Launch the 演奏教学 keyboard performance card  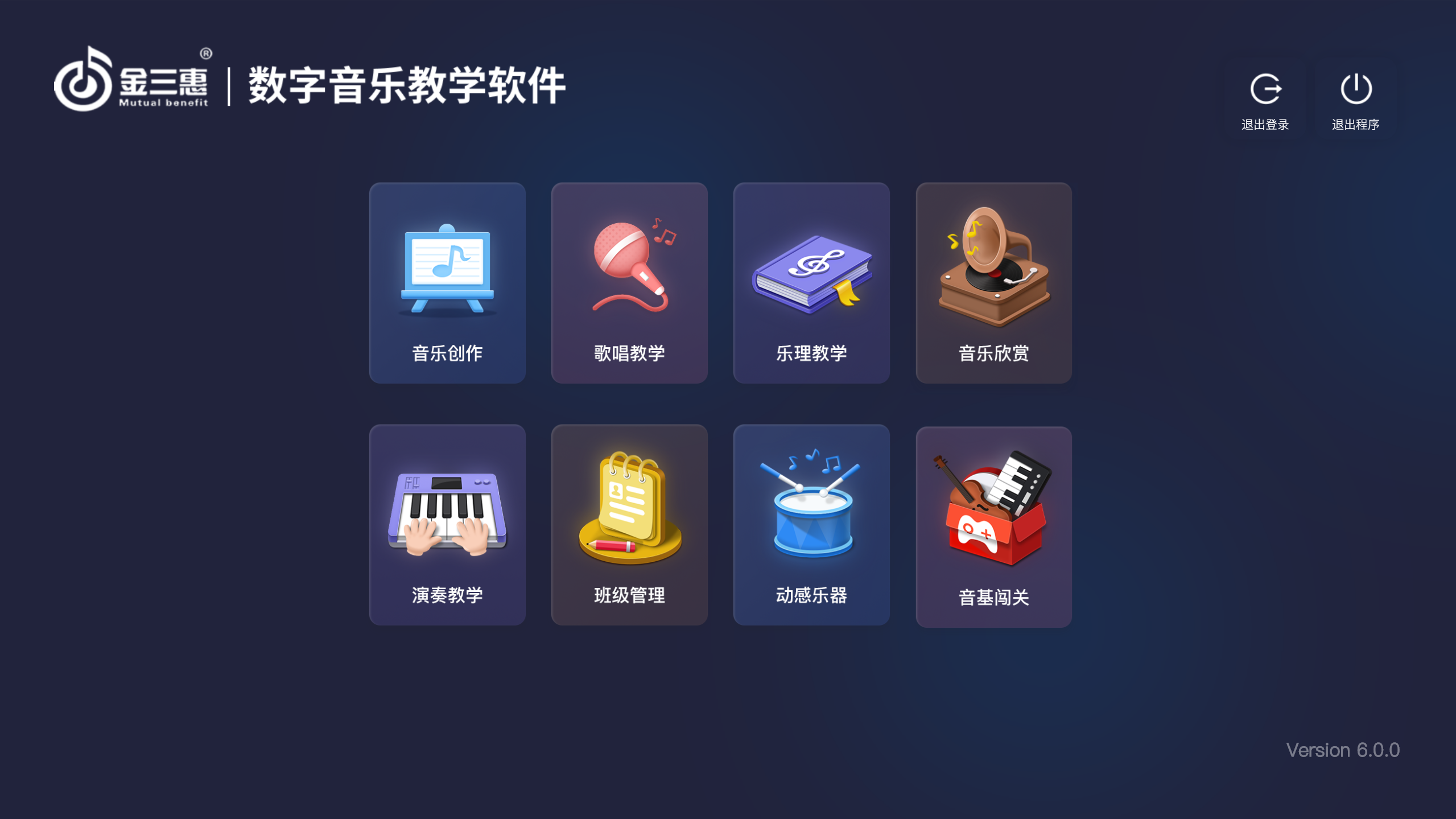[x=447, y=525]
